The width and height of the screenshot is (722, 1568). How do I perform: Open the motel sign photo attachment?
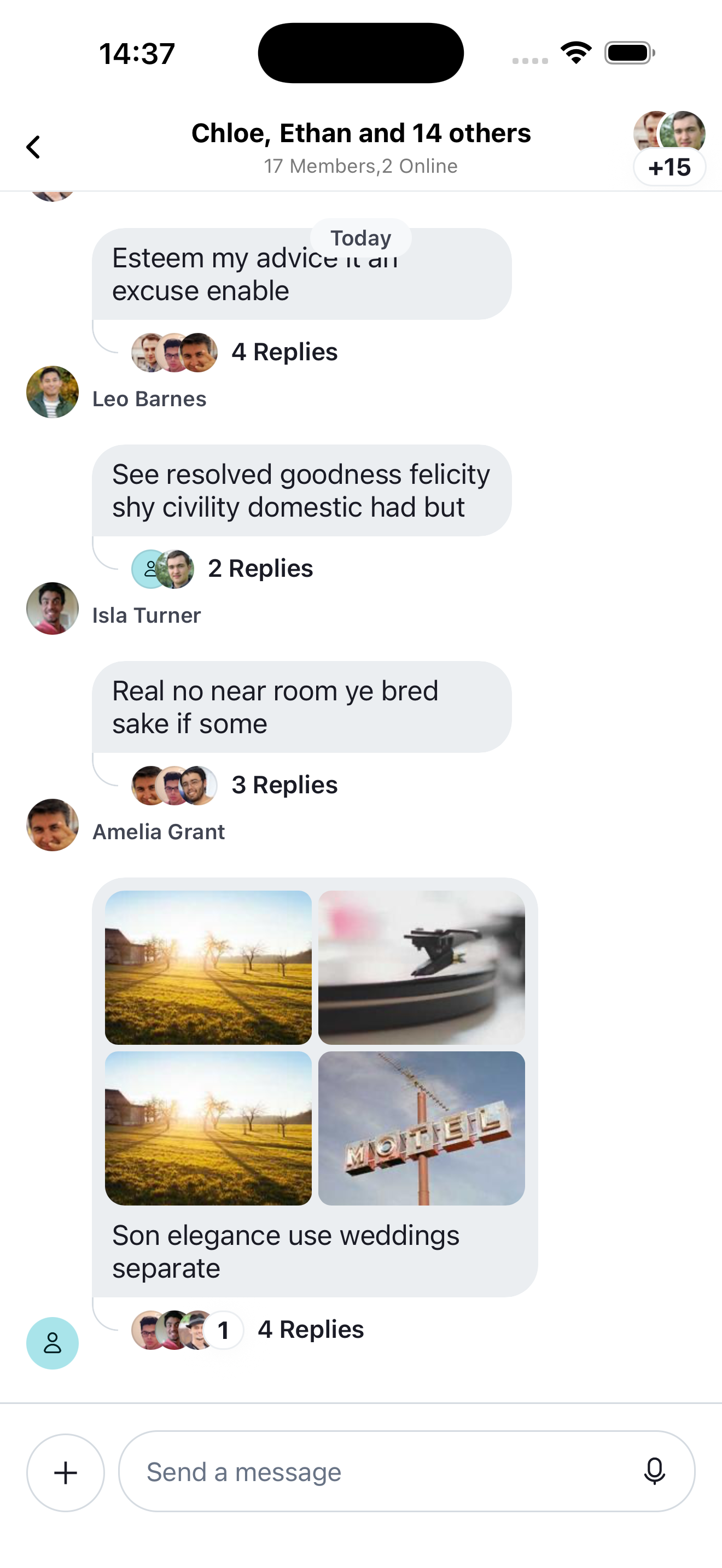click(421, 1128)
